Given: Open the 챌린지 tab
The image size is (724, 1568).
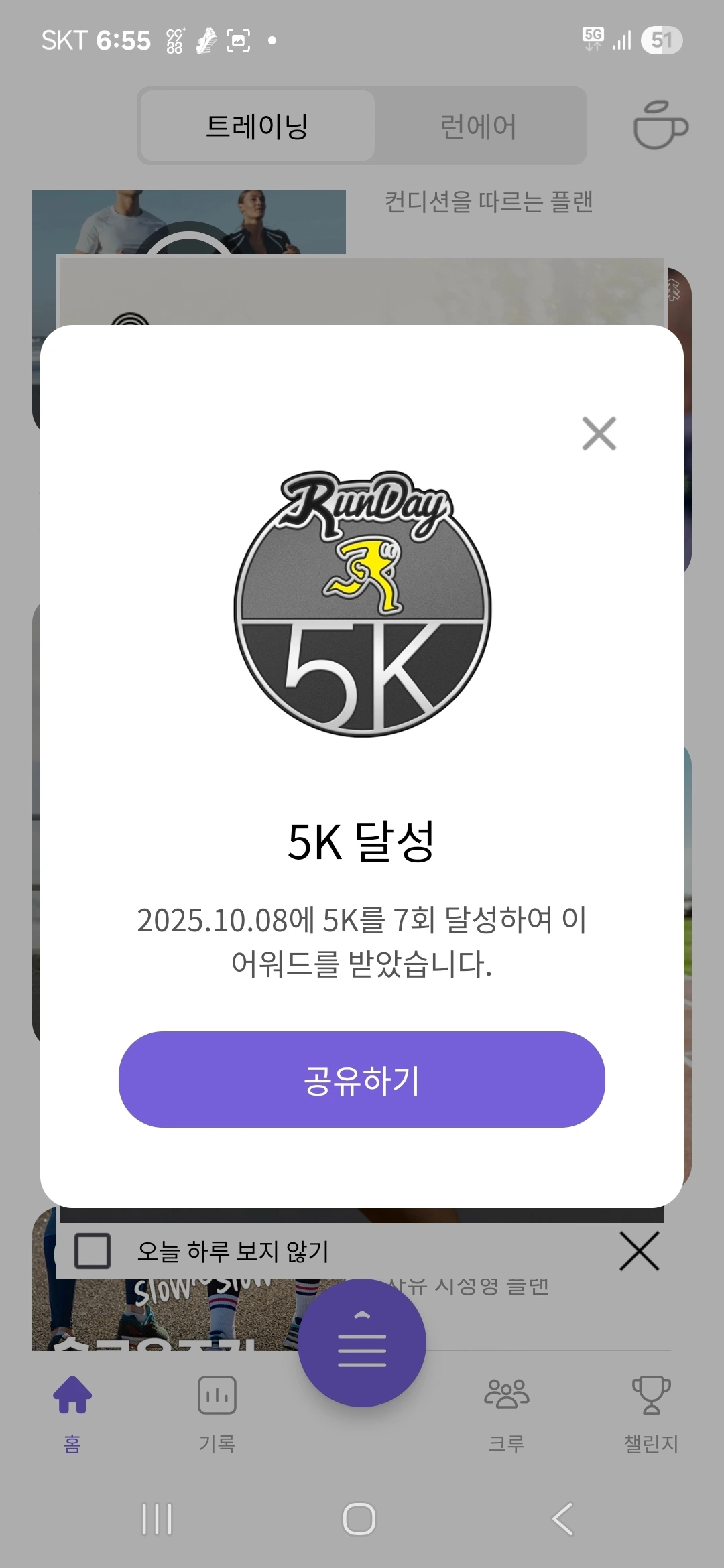Looking at the screenshot, I should tap(651, 1412).
